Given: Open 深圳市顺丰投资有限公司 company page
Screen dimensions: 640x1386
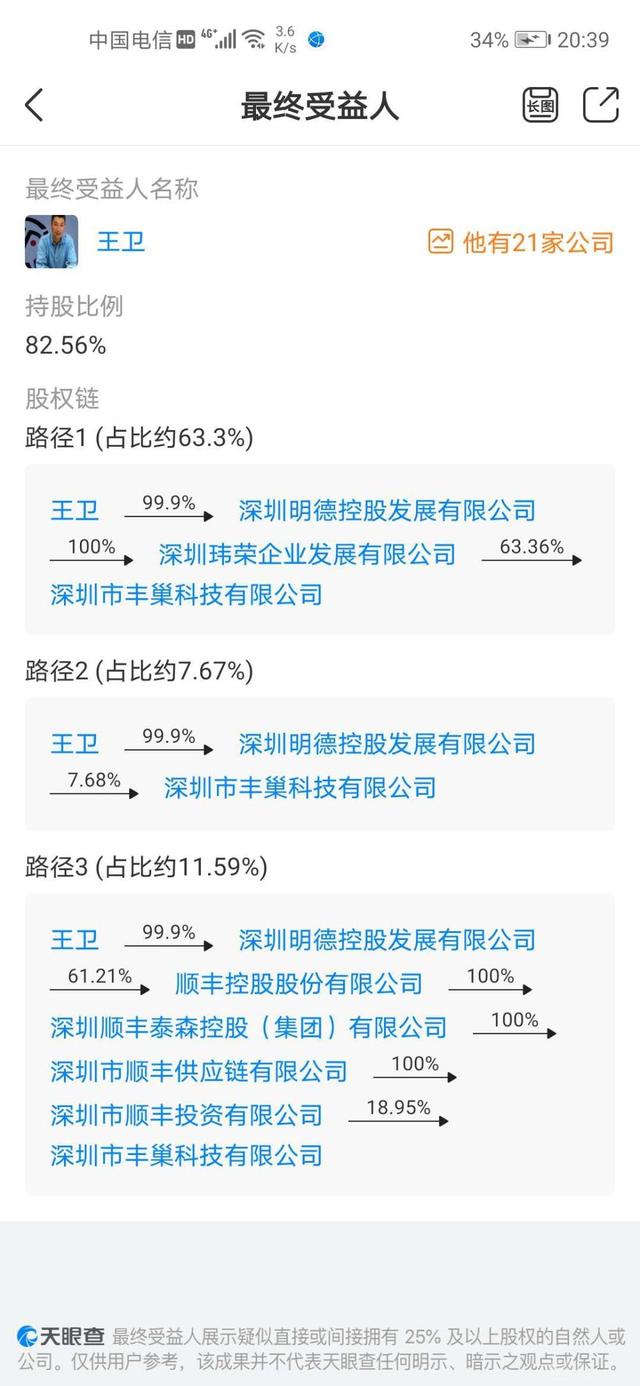Looking at the screenshot, I should pos(187,1115).
